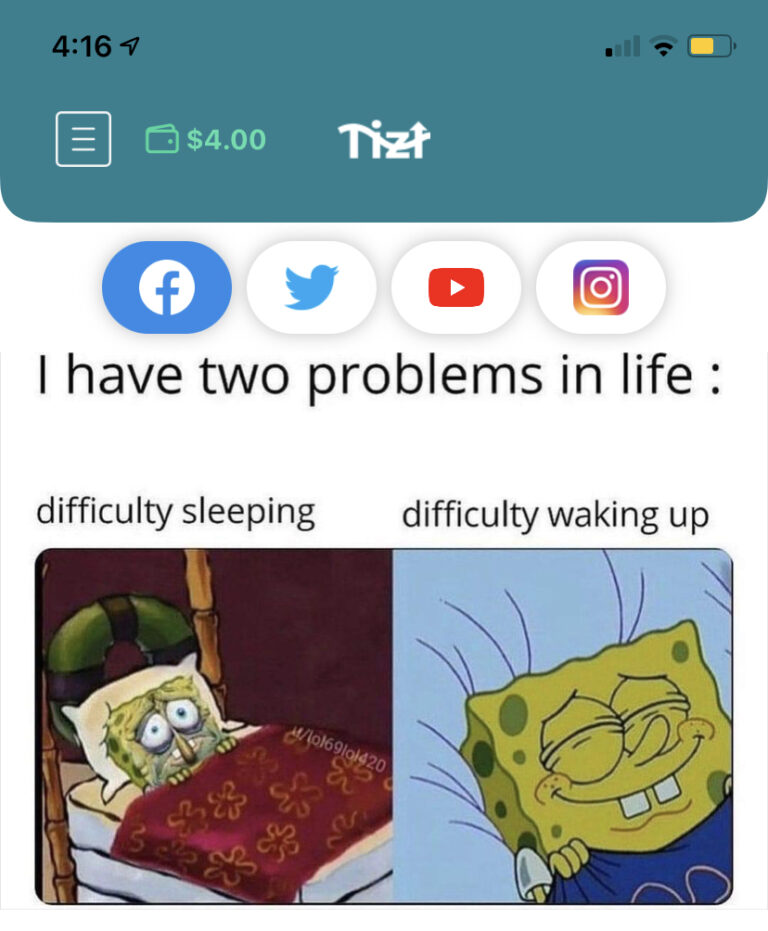Switch to the Twitter tab
The width and height of the screenshot is (768, 931).
(311, 288)
